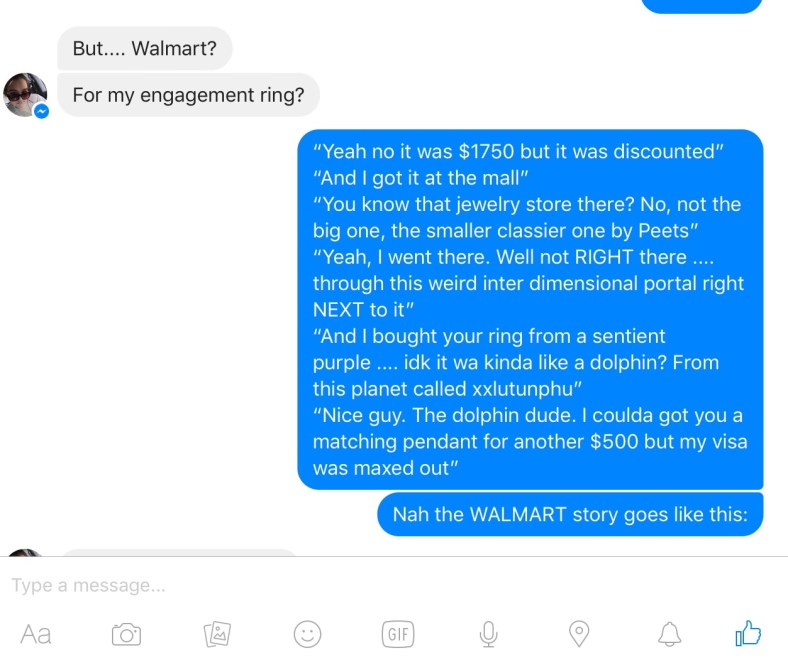This screenshot has width=788, height=665.
Task: Open the Aa text formatting option
Action: point(36,633)
